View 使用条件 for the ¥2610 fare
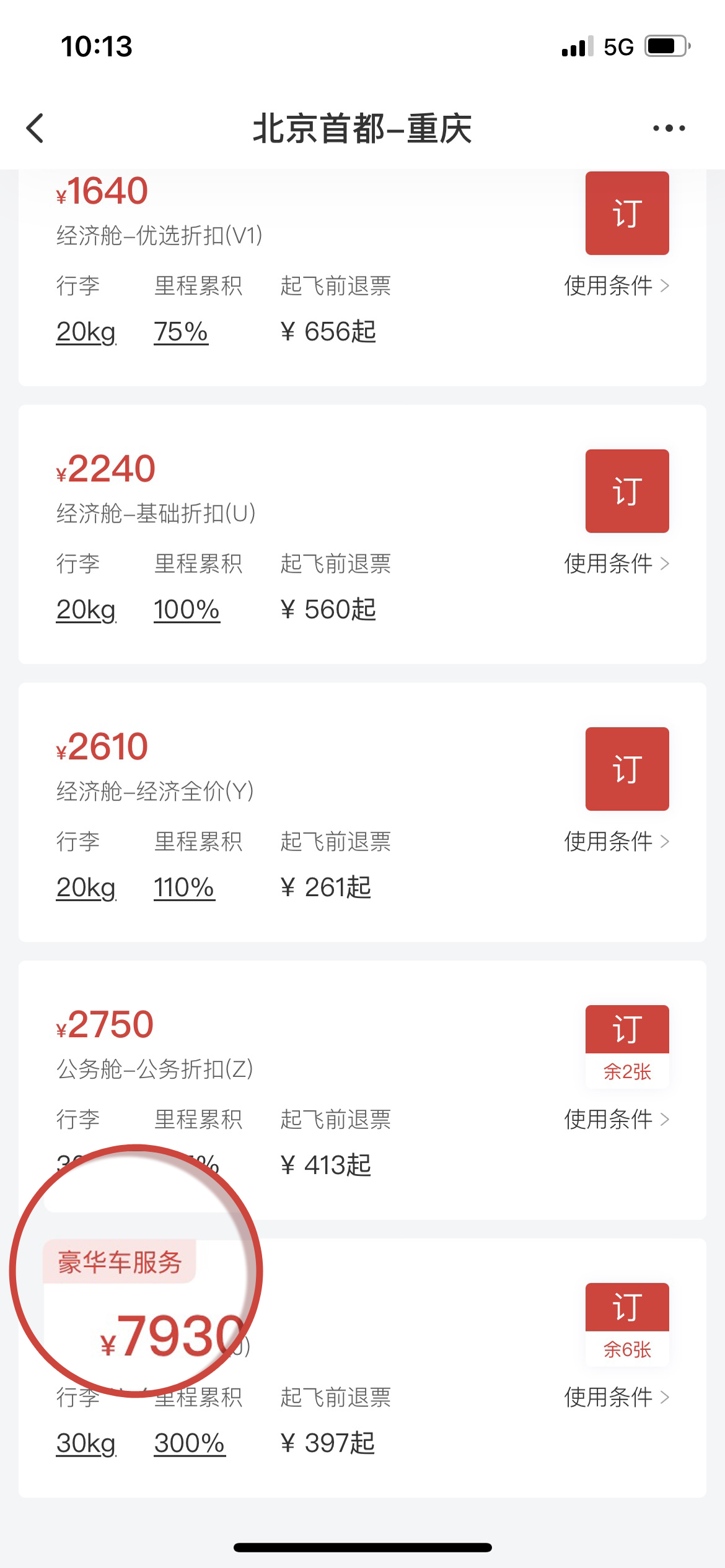This screenshot has width=725, height=1568. 616,842
